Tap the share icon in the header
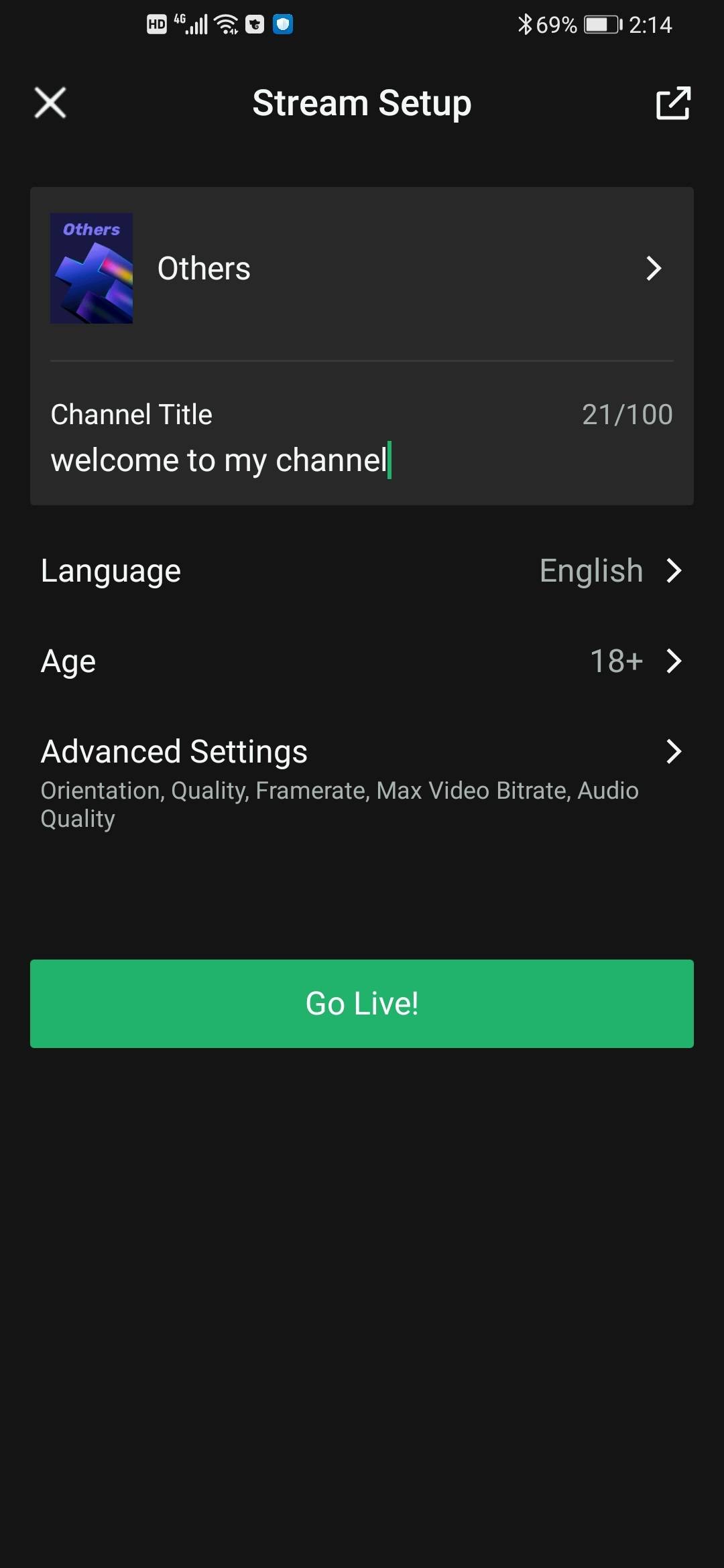The height and width of the screenshot is (1568, 724). 672,103
